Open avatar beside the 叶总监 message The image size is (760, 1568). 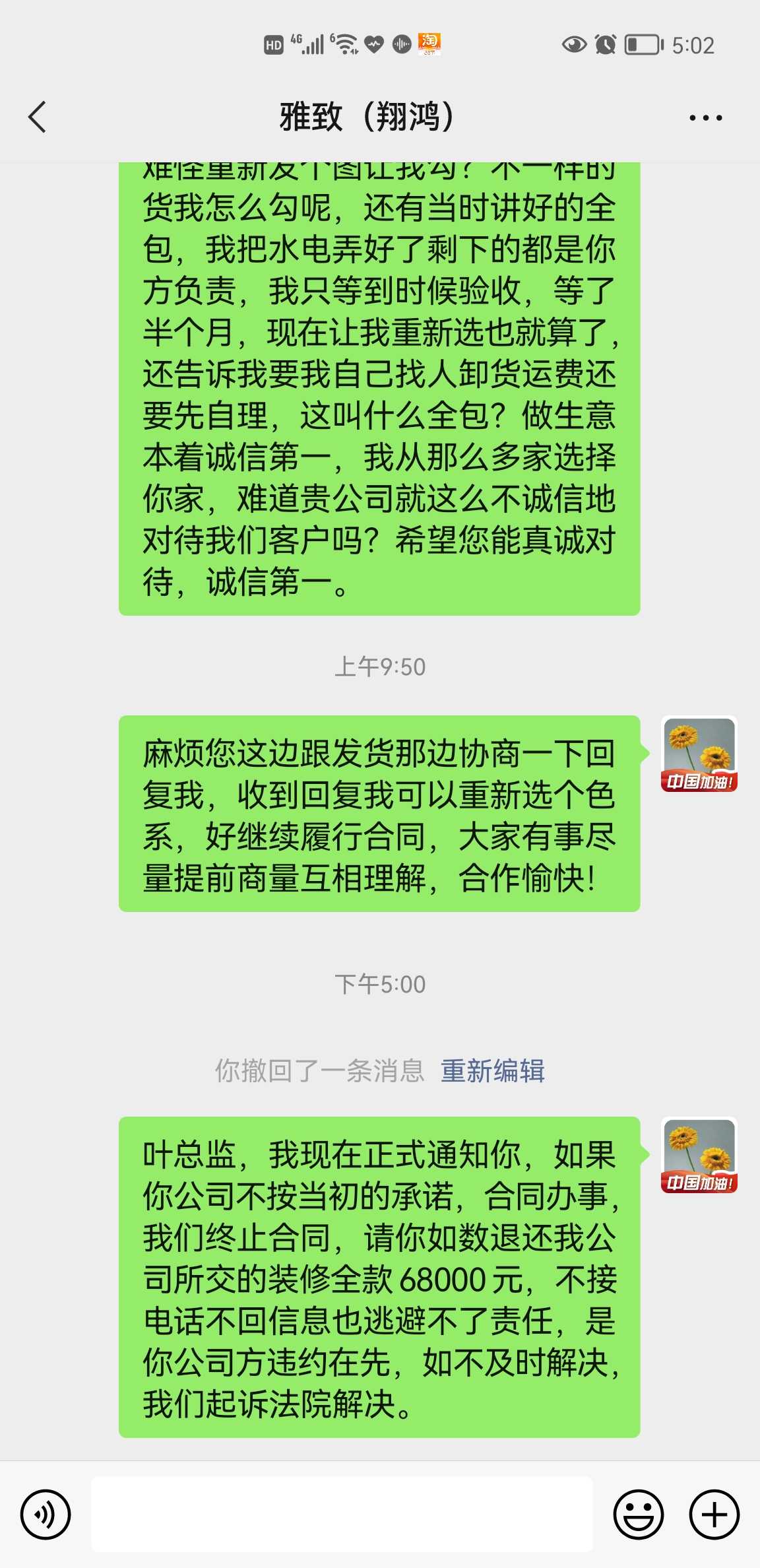click(x=699, y=1155)
